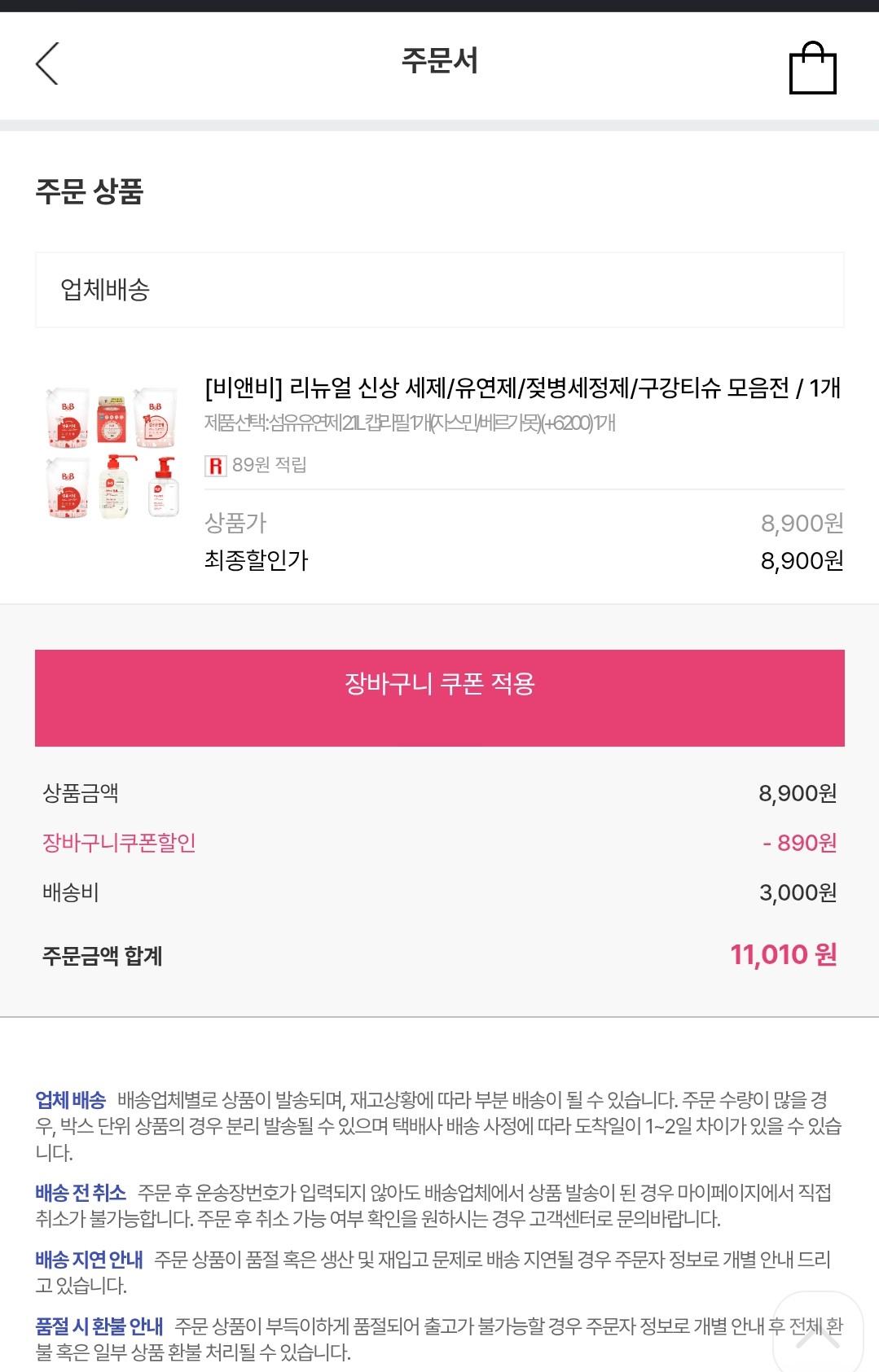Screen dimensions: 879x1372
Task: Expand the 제품선택 option details row
Action: [x=407, y=423]
